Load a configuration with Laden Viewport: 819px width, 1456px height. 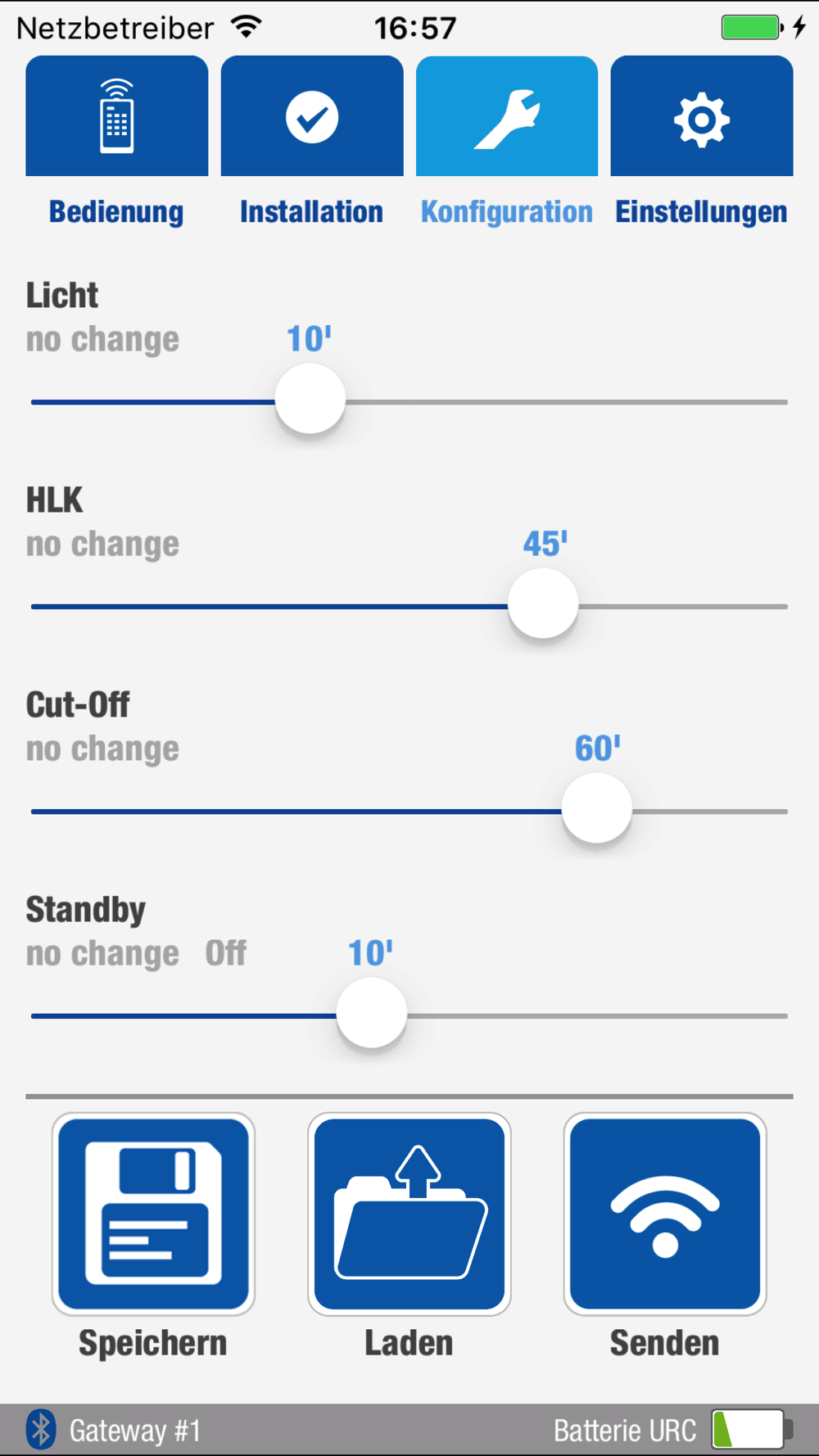click(409, 1214)
